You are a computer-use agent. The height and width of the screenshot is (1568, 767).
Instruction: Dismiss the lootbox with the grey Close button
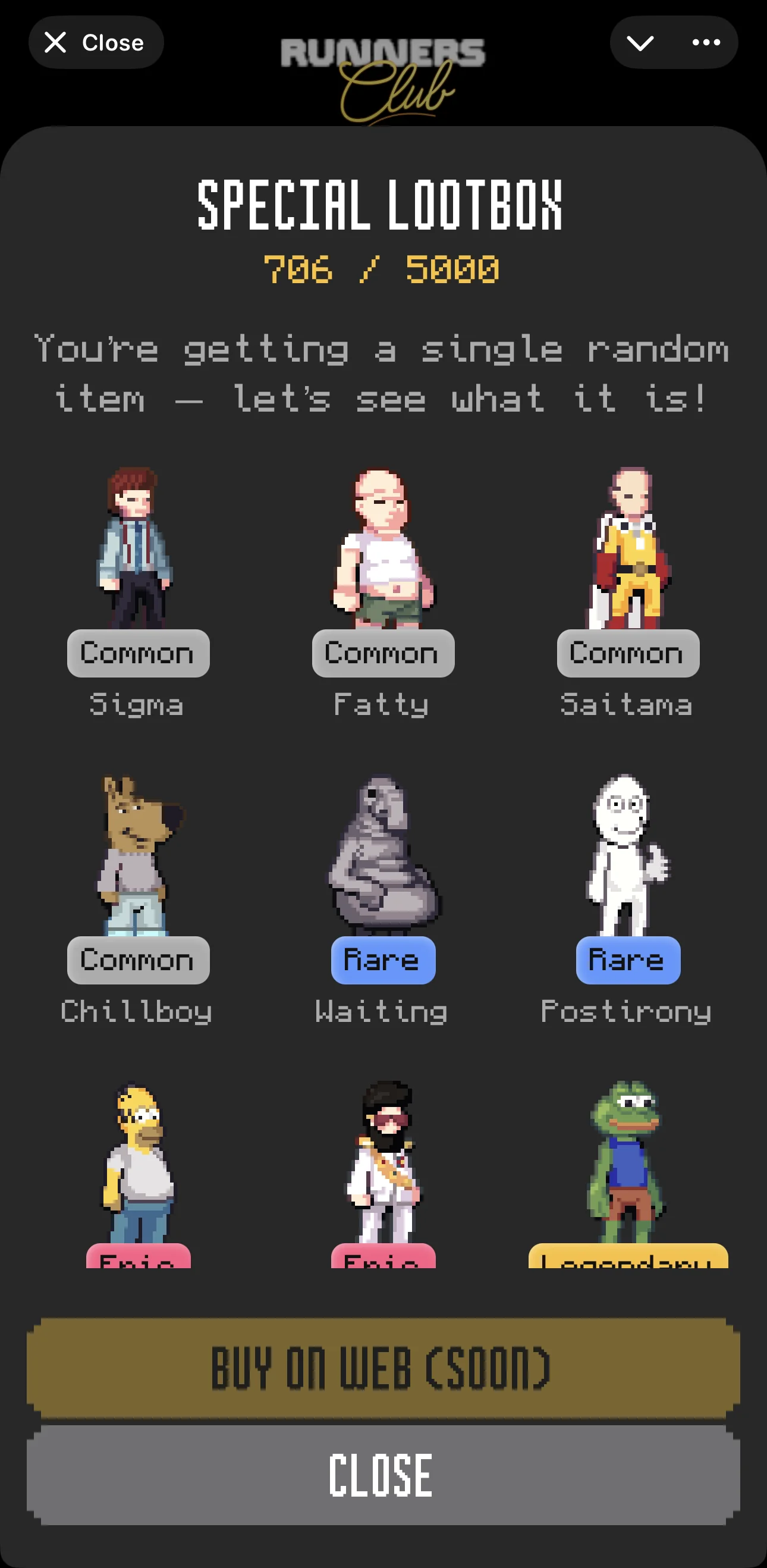click(383, 1475)
